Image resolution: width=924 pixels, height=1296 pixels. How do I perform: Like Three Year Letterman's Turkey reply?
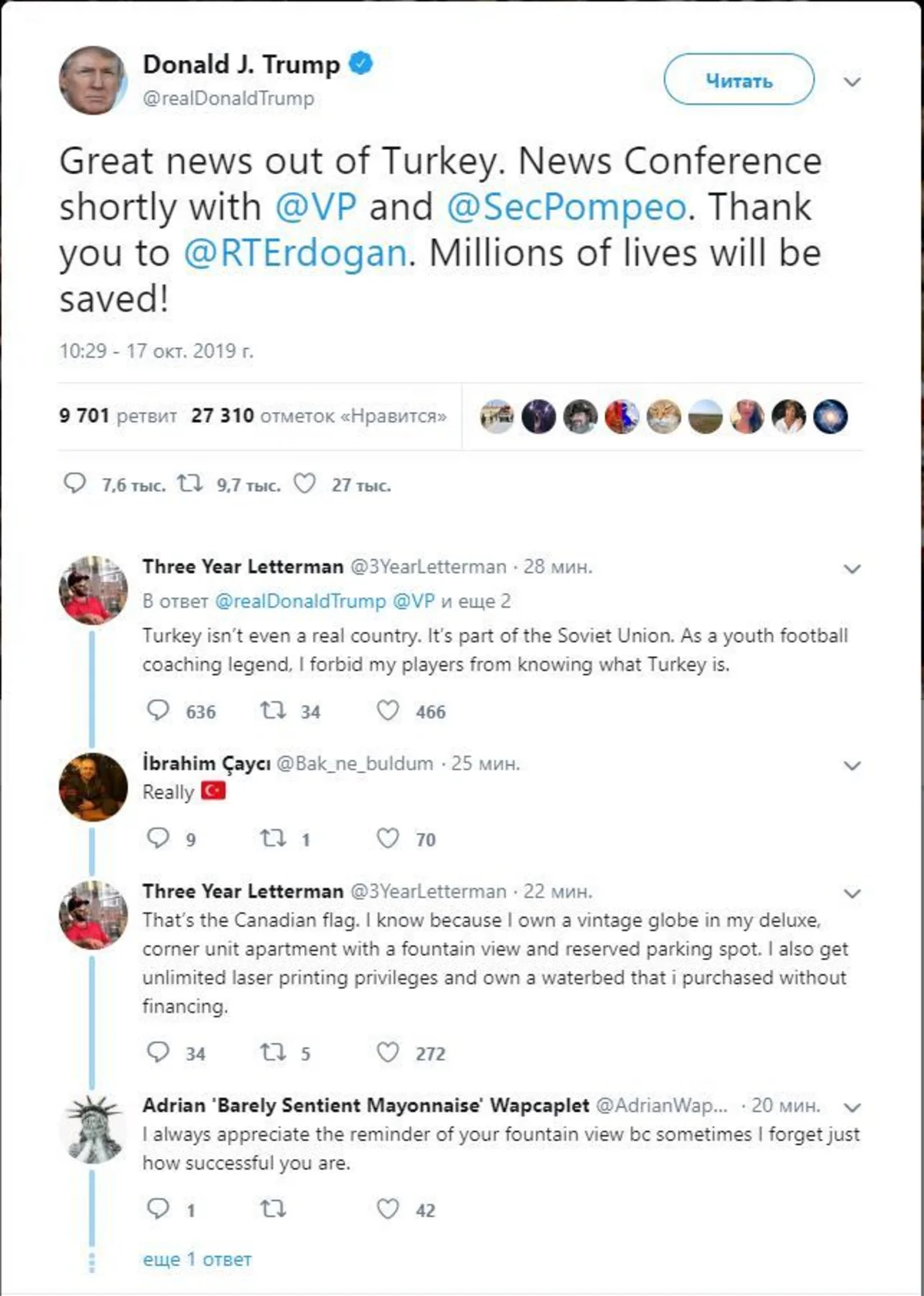click(387, 710)
